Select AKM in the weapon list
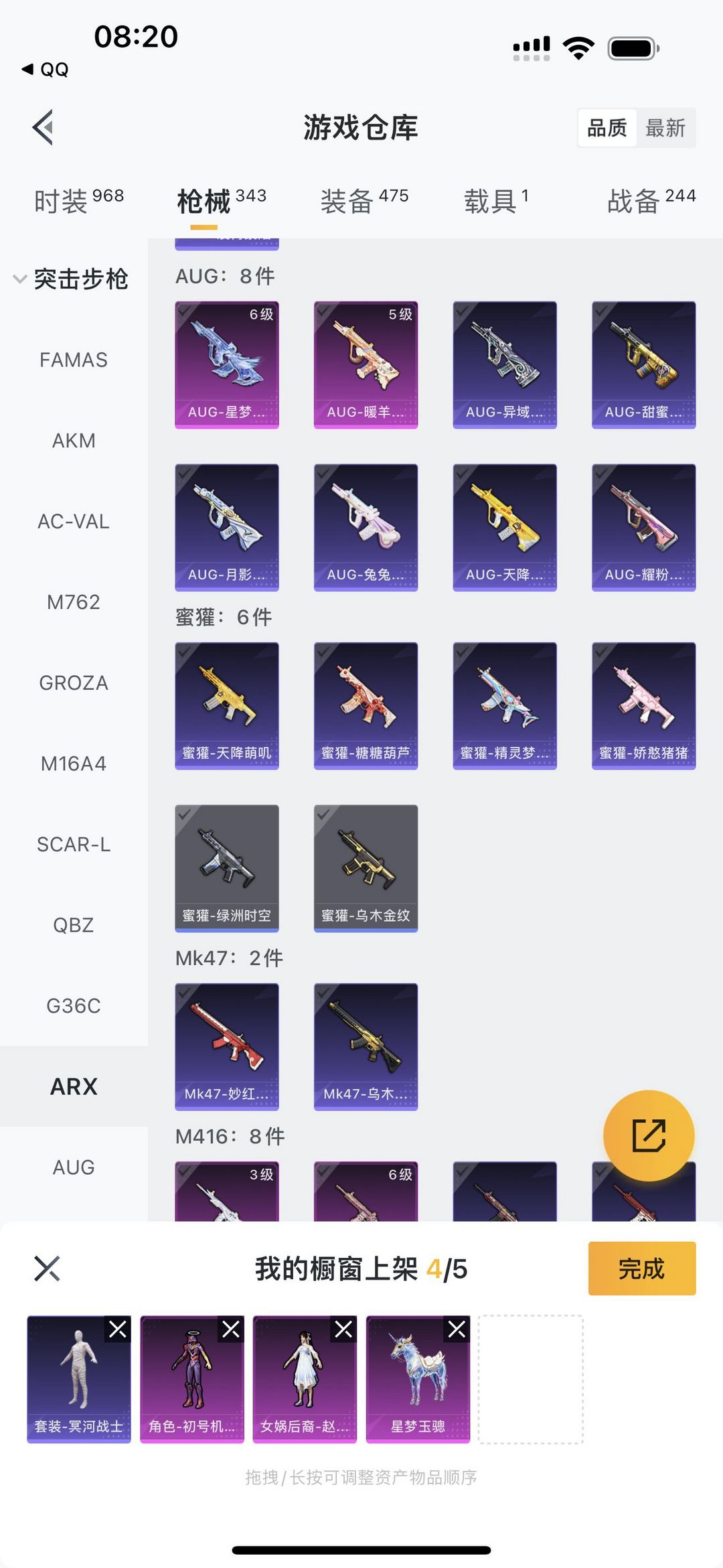The width and height of the screenshot is (723, 1568). click(x=74, y=441)
